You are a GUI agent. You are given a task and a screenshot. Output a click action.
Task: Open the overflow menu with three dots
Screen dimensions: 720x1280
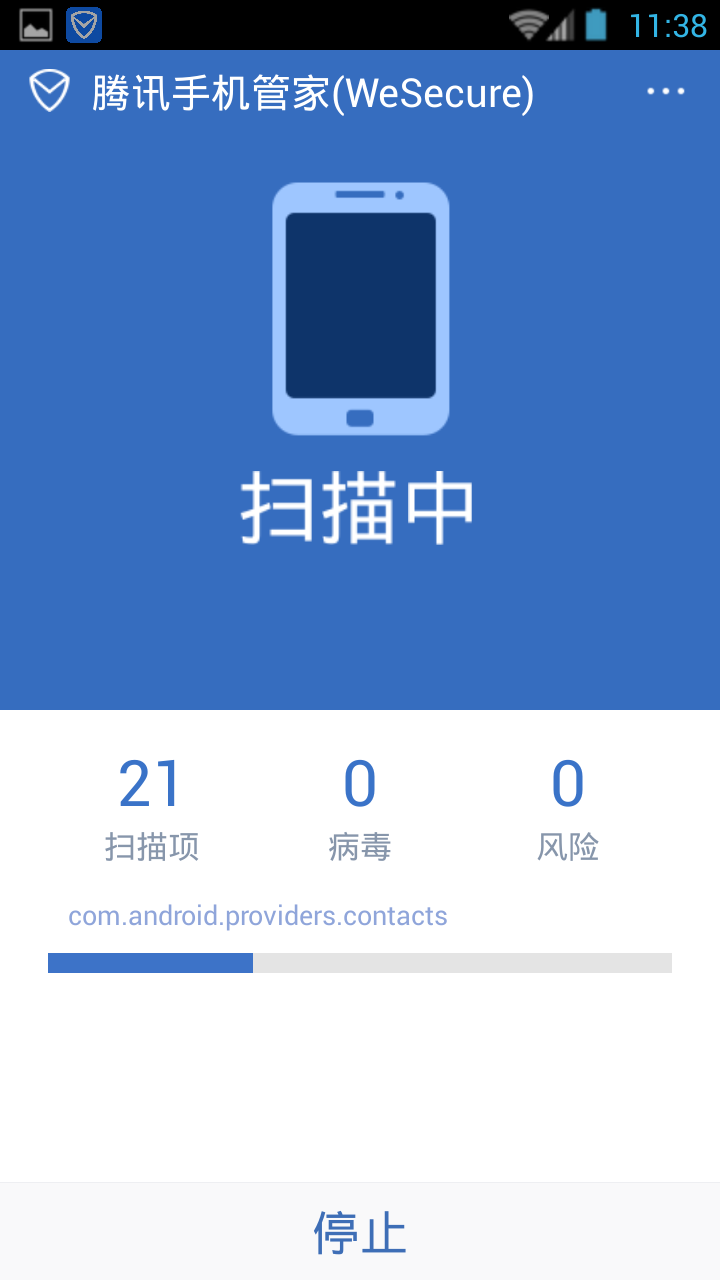pyautogui.click(x=666, y=91)
